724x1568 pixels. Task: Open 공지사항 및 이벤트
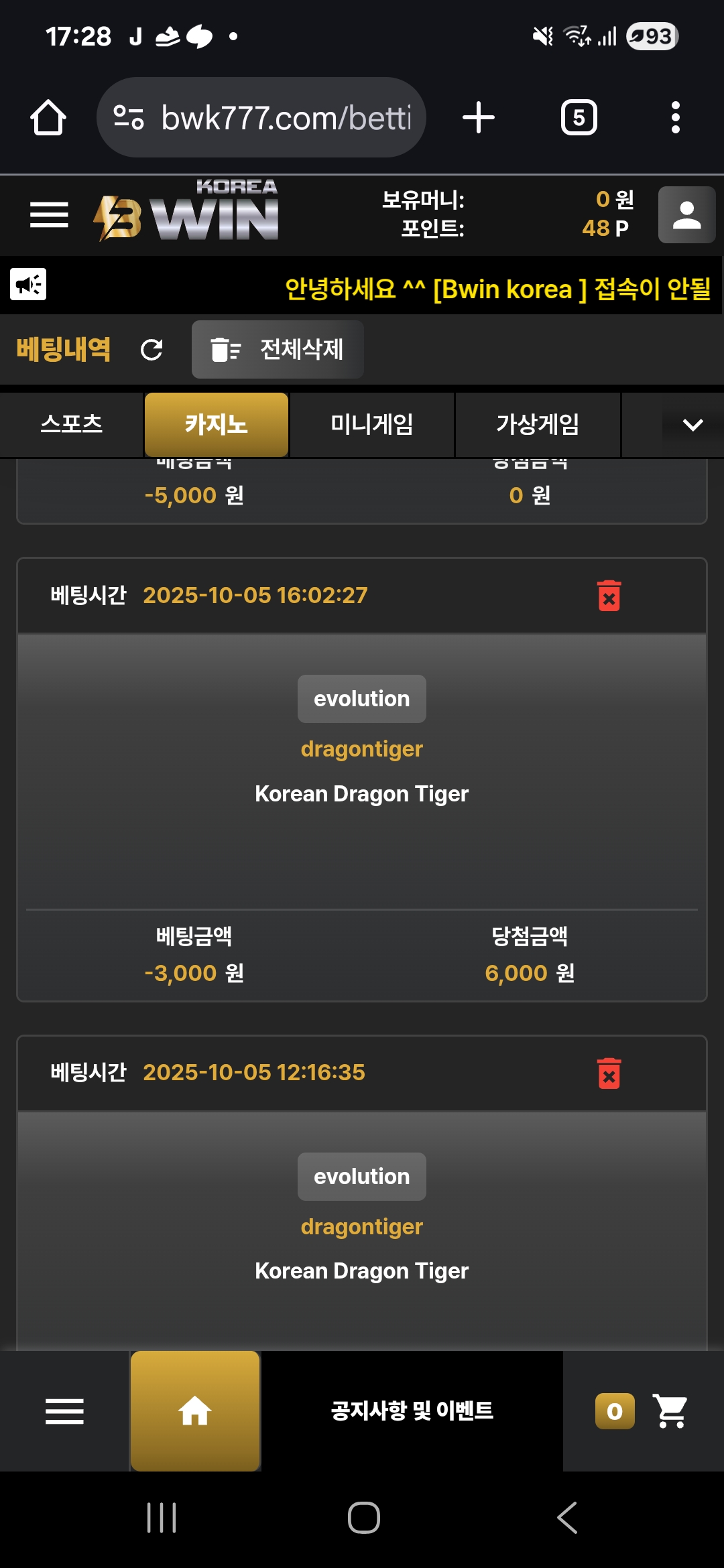[412, 1411]
